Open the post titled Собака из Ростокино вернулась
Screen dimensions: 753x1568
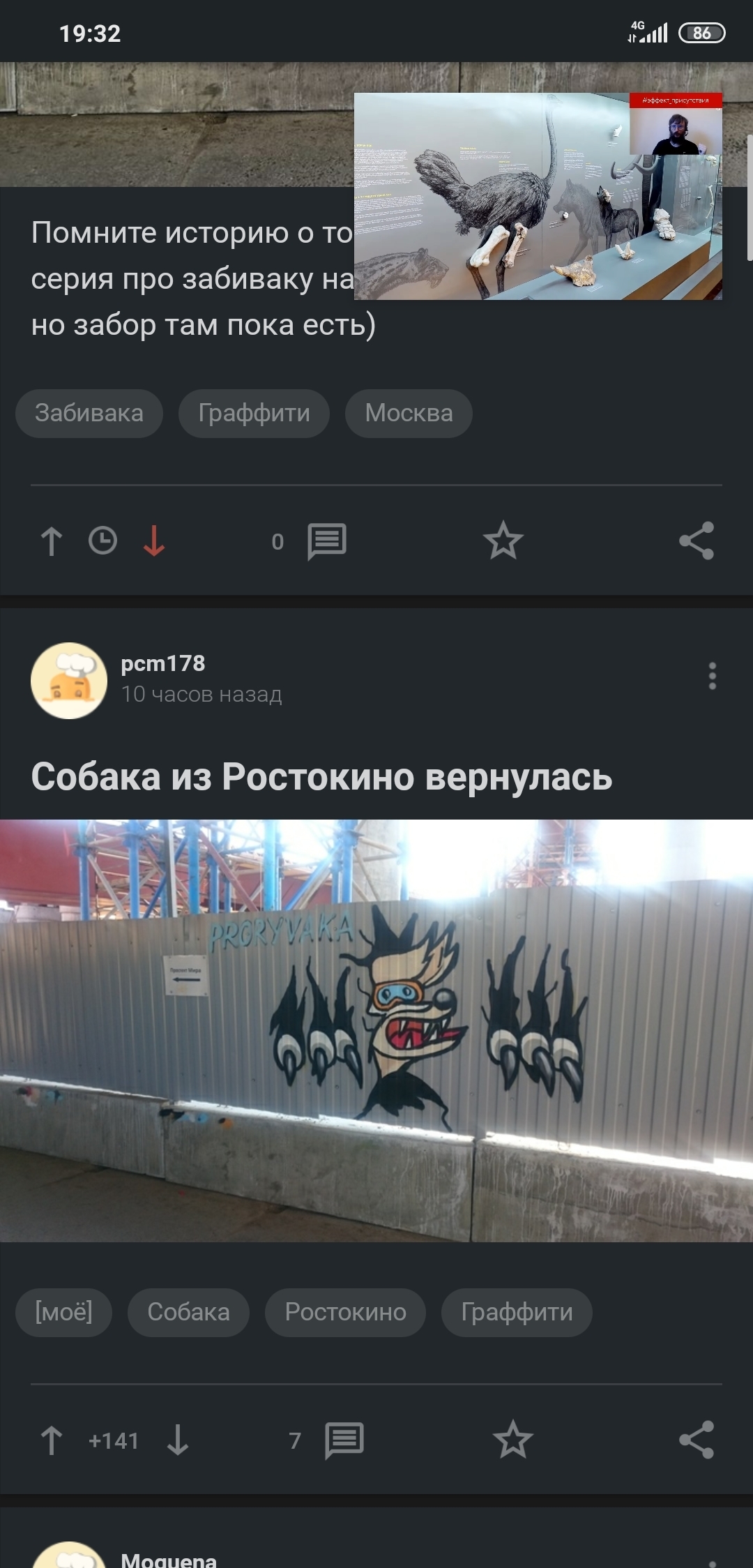[321, 776]
